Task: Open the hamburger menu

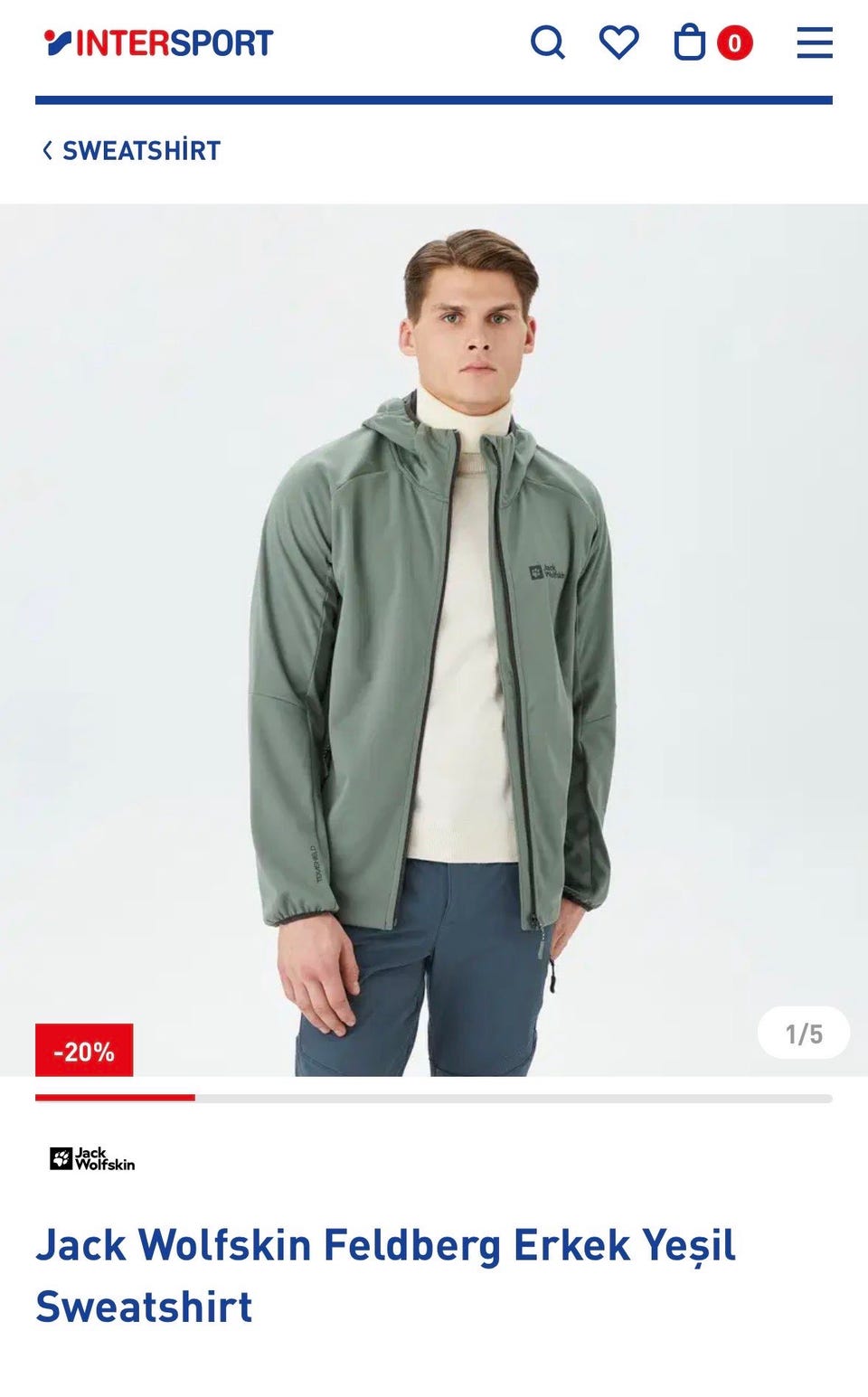Action: [x=814, y=42]
